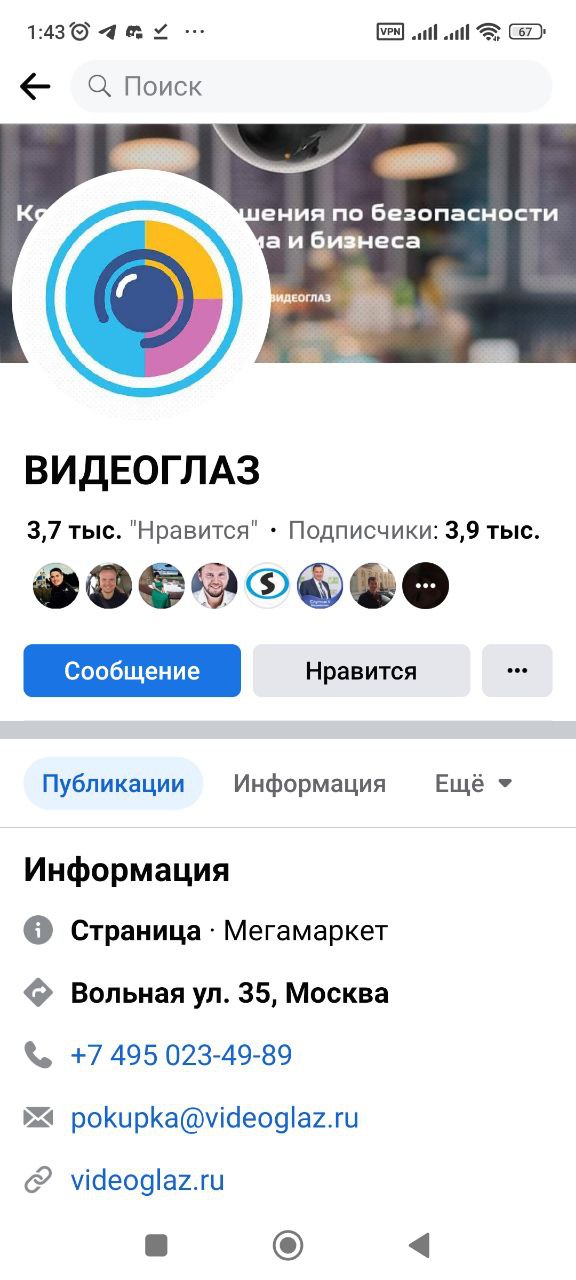The image size is (576, 1280).
Task: Open the Поиск search field
Action: point(311,87)
